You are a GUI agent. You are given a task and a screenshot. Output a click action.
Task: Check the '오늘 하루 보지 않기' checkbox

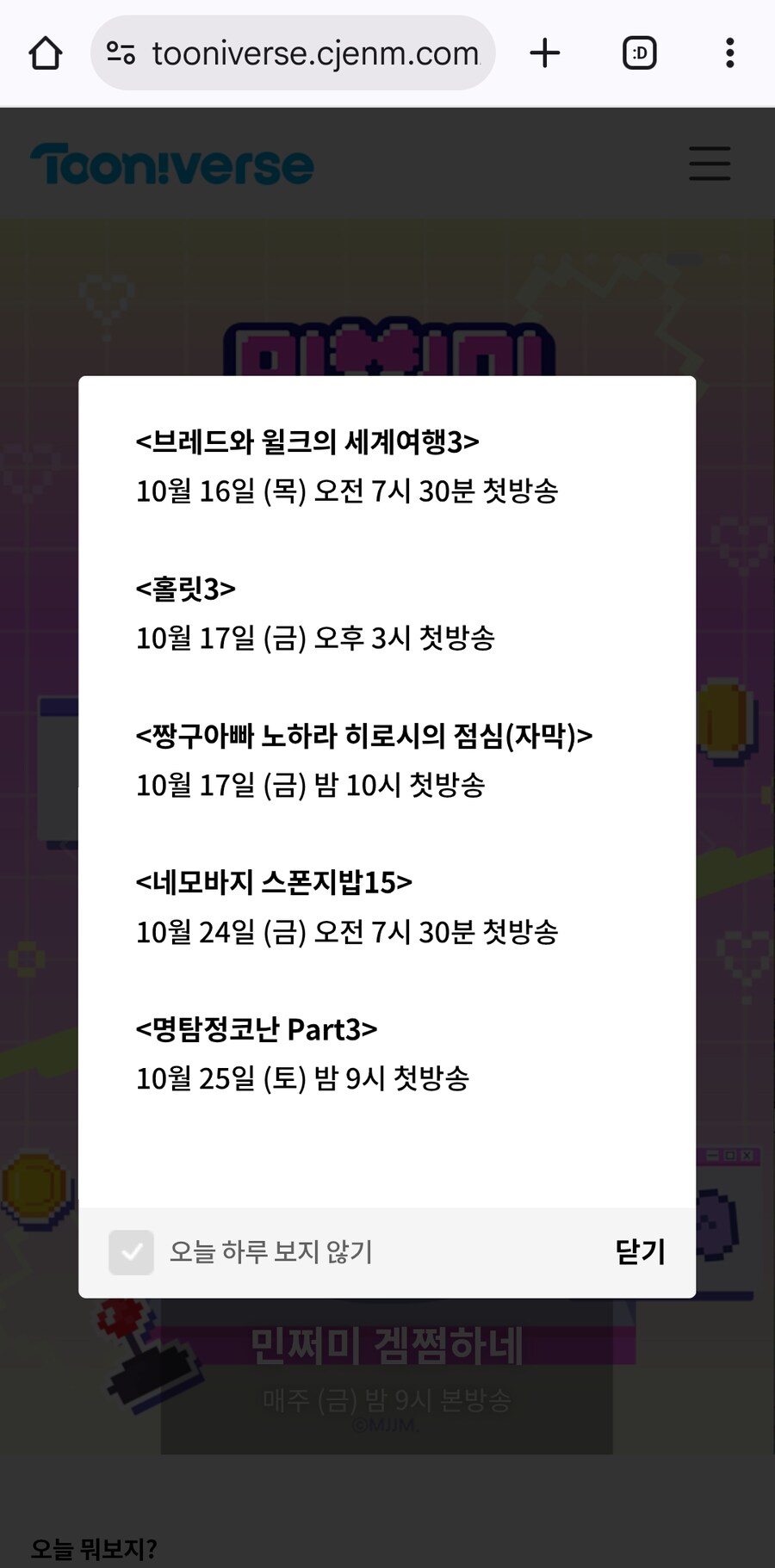tap(131, 1252)
